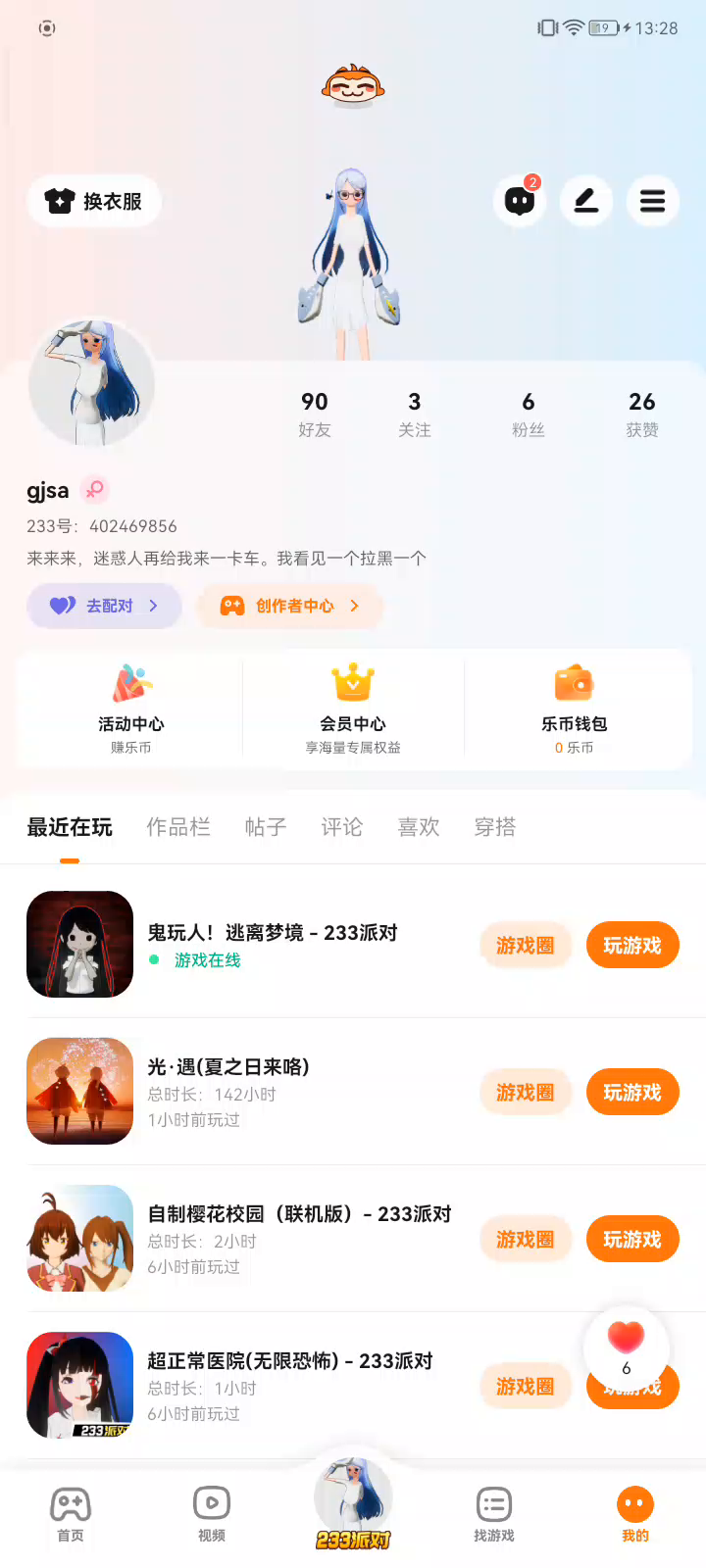Viewport: 706px width, 1568px height.
Task: Open 活动中心 activity center
Action: pos(131,706)
